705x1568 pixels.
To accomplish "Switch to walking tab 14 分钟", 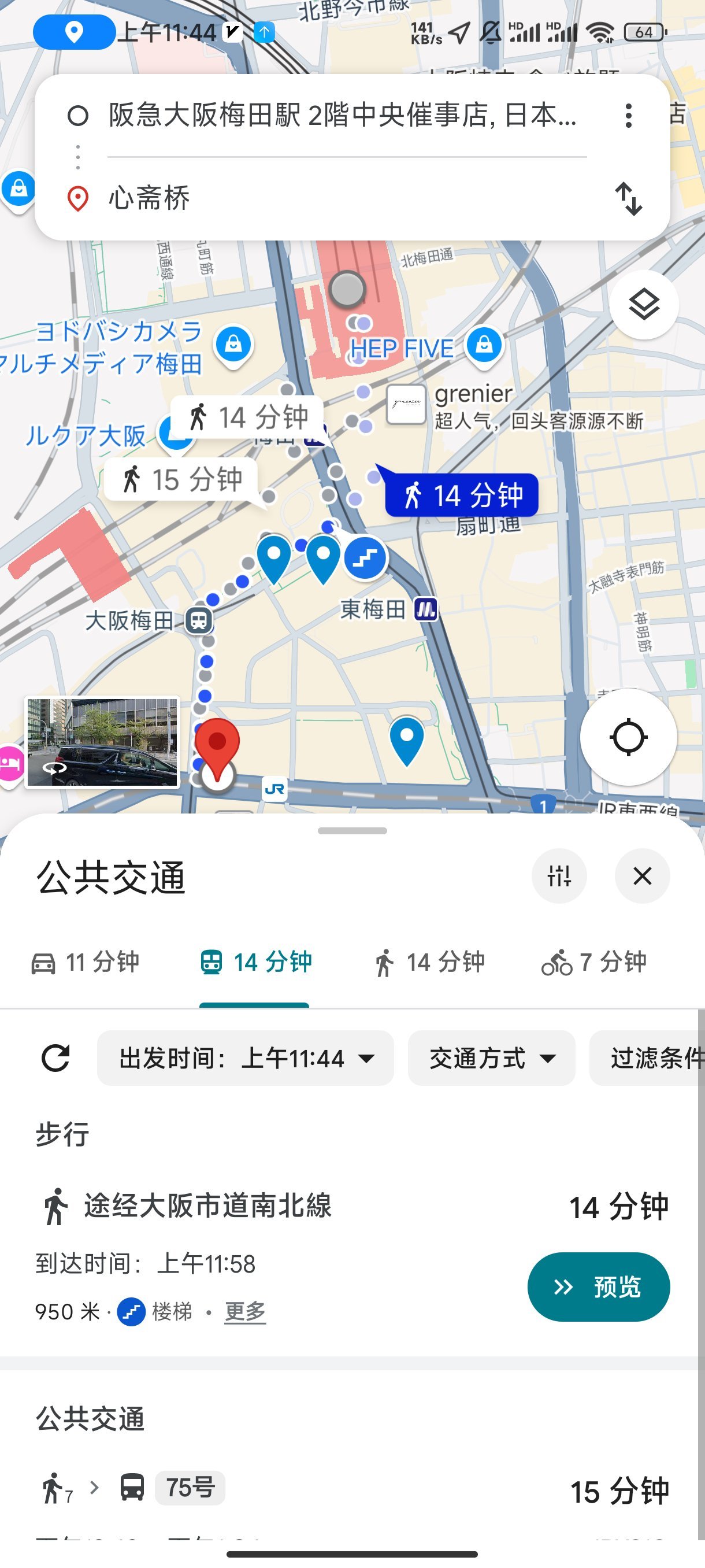I will point(429,962).
